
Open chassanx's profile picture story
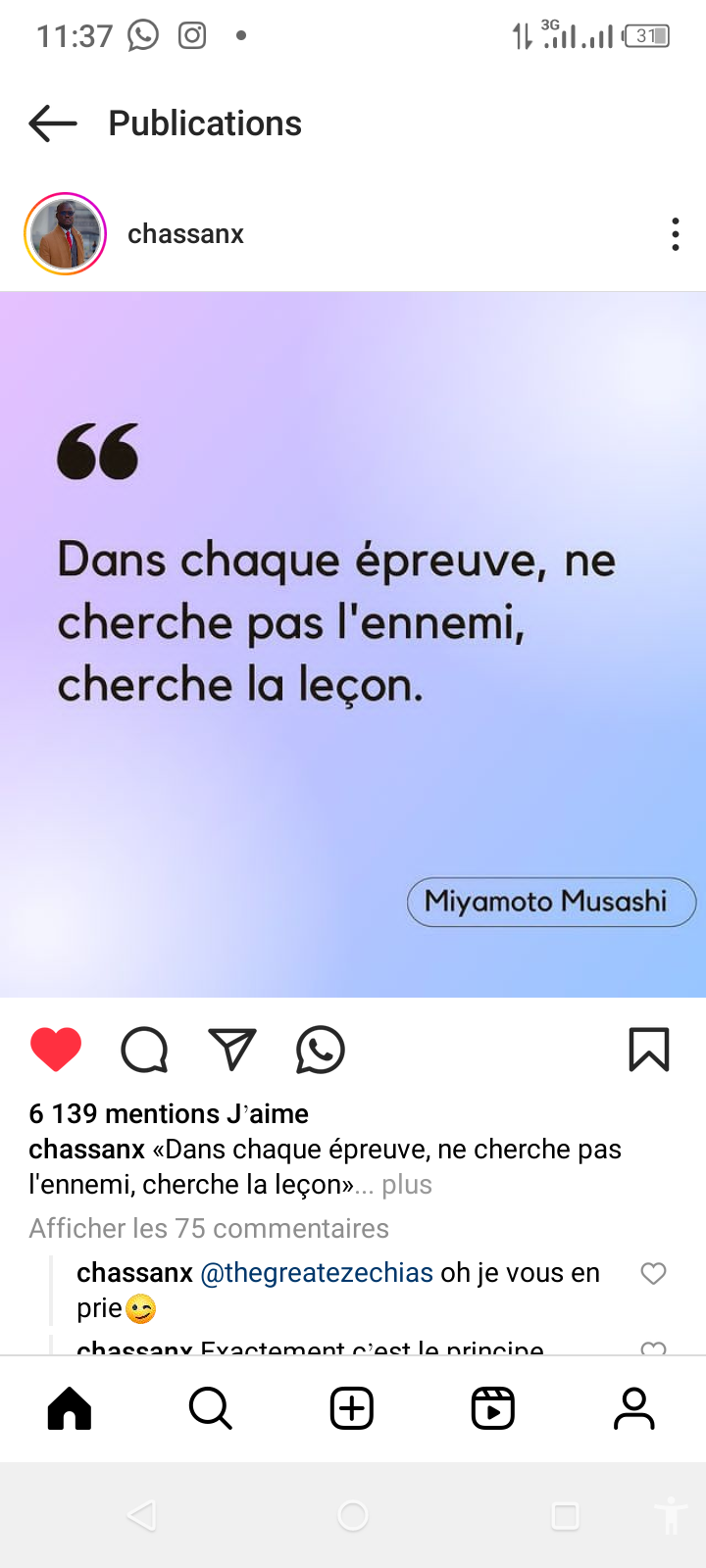coord(65,234)
